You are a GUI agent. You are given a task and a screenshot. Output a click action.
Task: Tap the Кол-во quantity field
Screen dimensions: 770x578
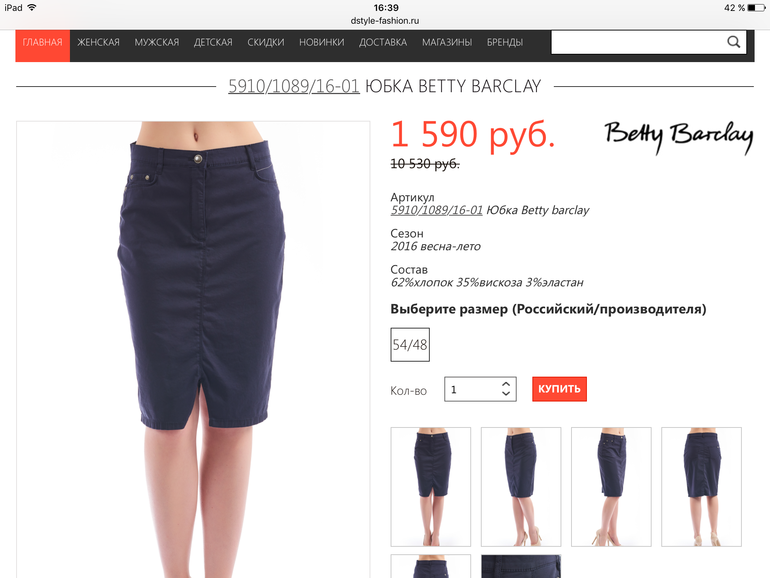pos(470,390)
